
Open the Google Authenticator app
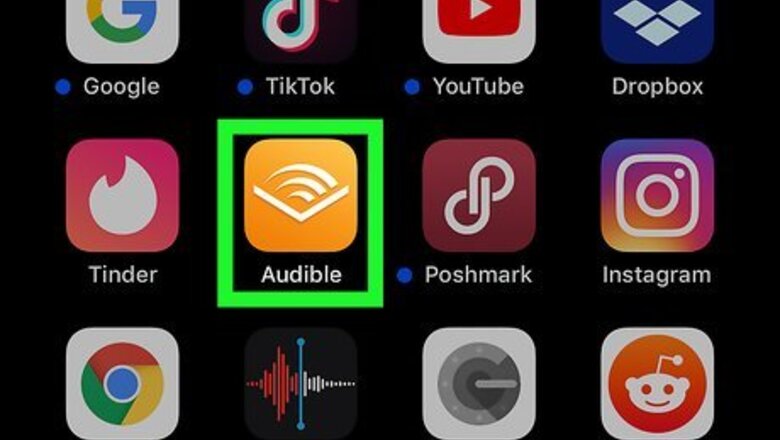pos(479,384)
